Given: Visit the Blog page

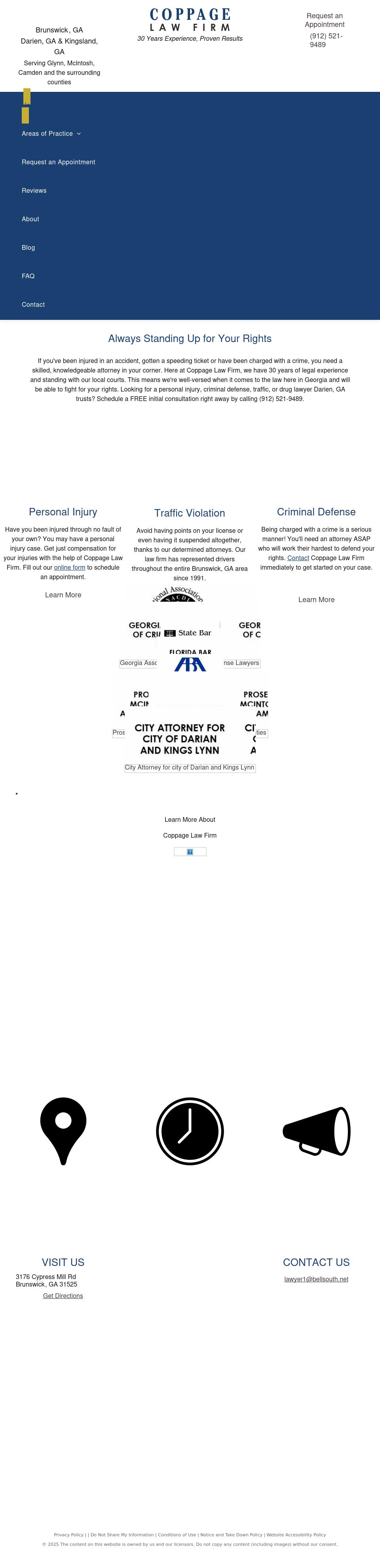Looking at the screenshot, I should (x=28, y=248).
